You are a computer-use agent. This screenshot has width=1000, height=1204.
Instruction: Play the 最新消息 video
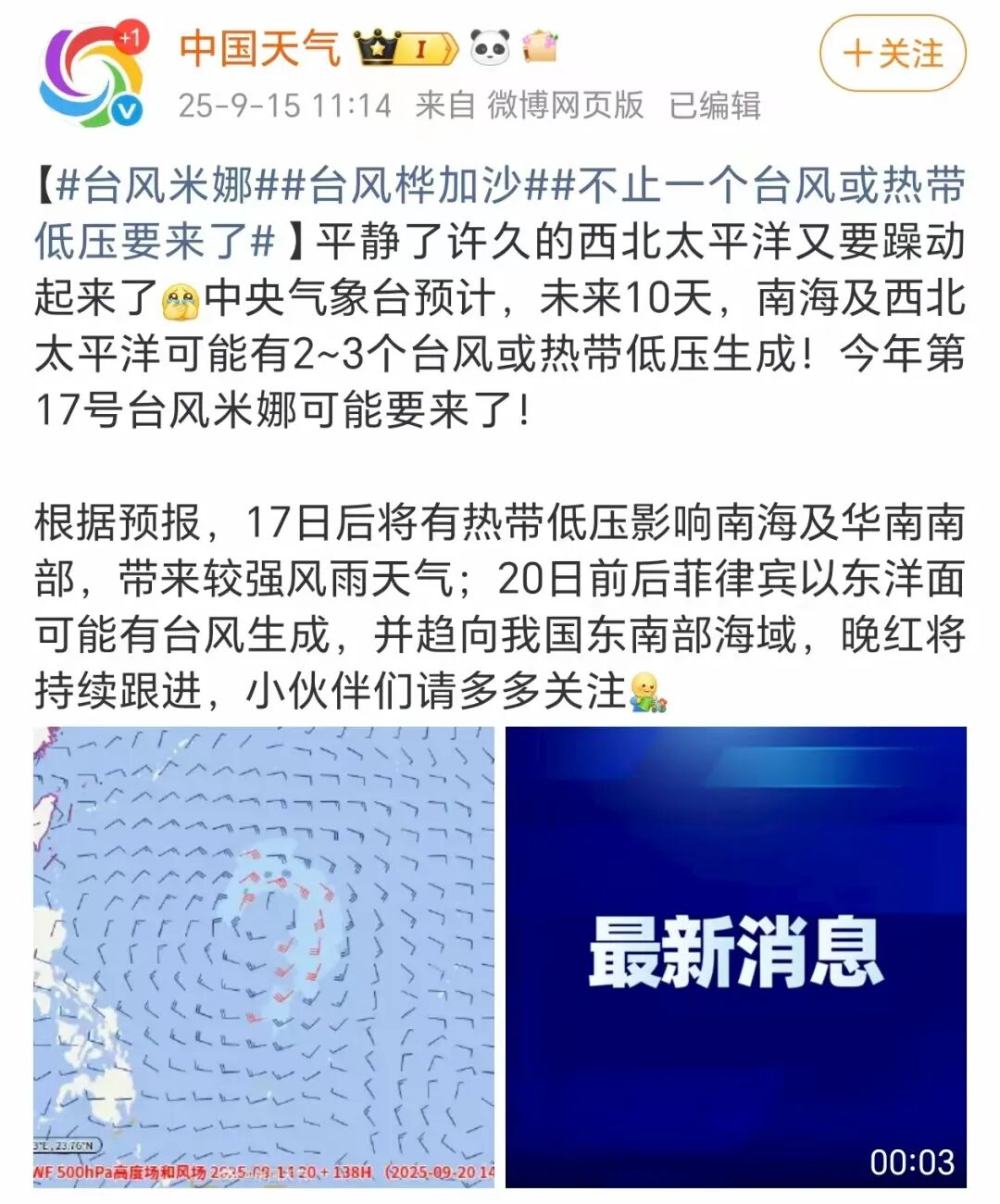tap(735, 956)
